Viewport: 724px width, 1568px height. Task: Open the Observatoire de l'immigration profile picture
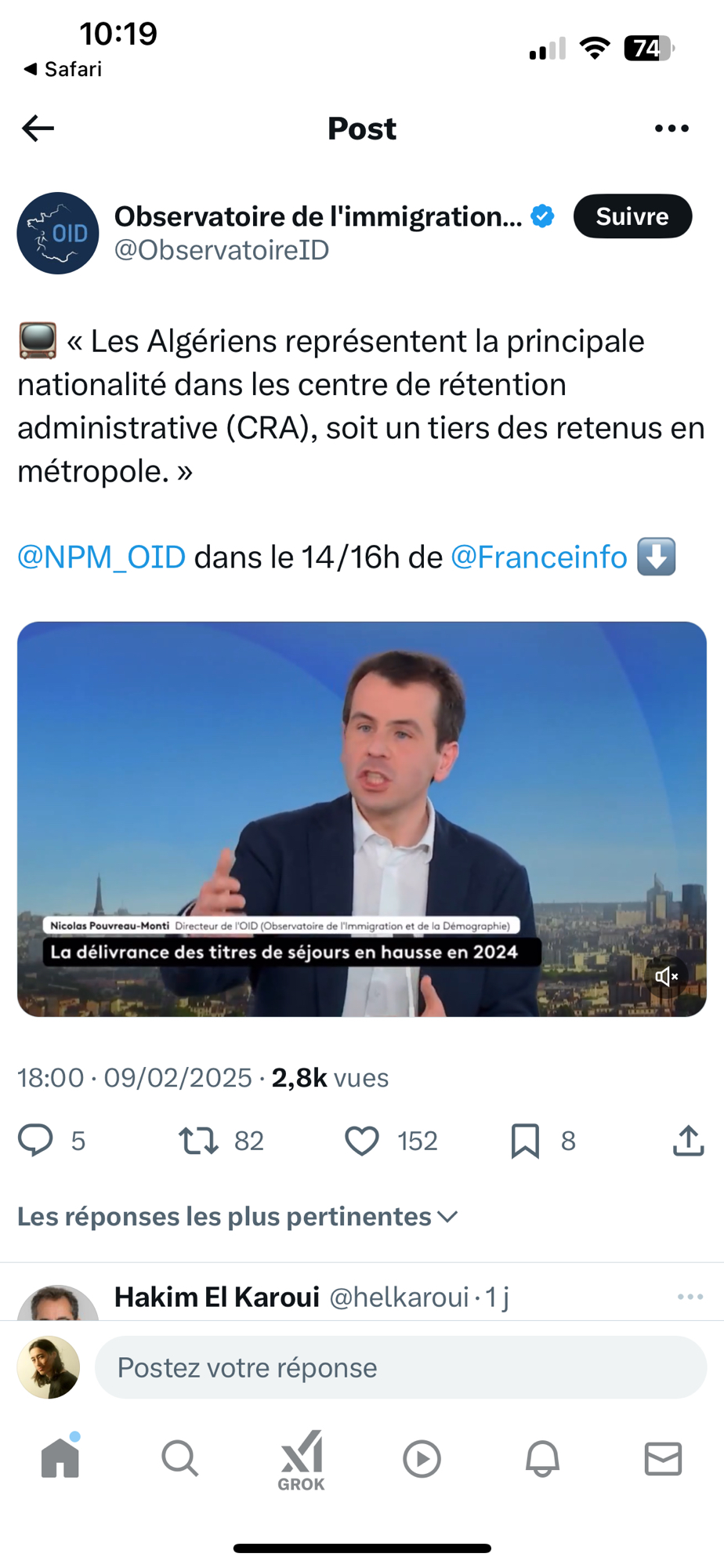[x=58, y=233]
